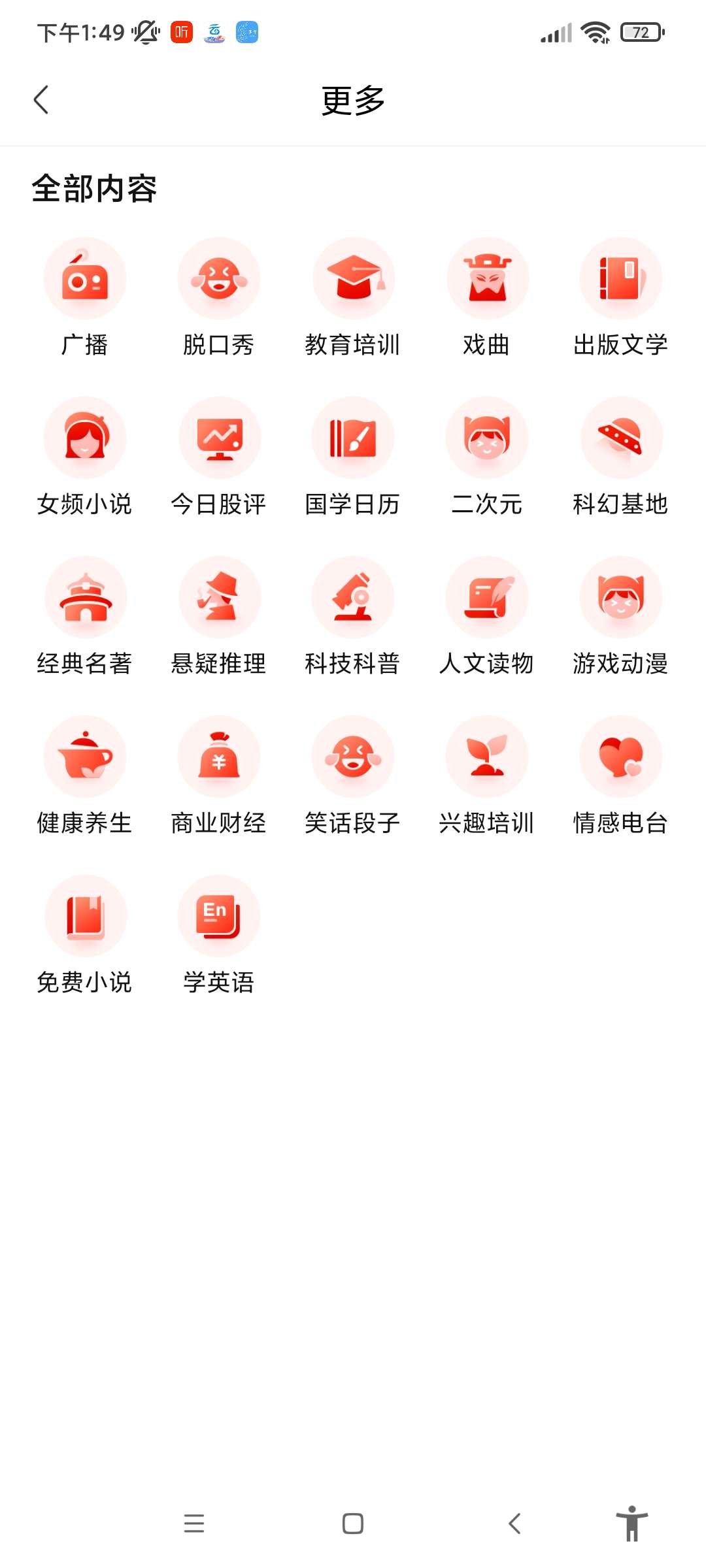
Task: Select 教育培训 category
Action: coord(353,279)
